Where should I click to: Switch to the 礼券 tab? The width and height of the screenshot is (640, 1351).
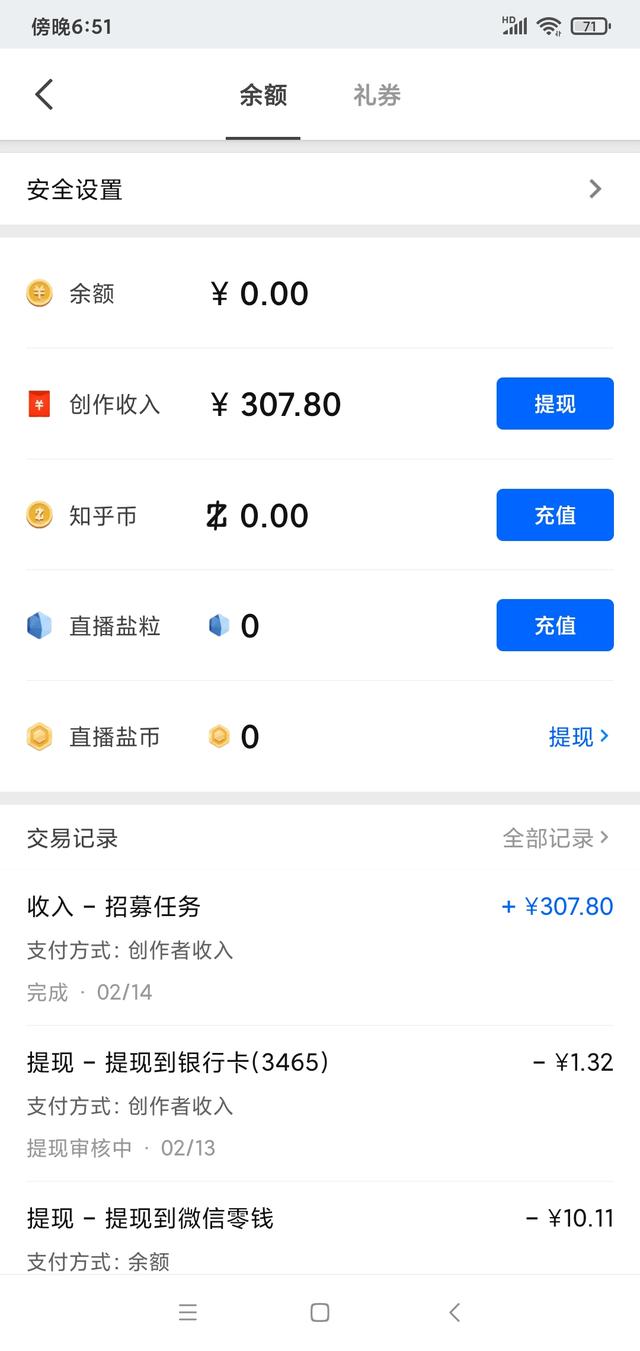pyautogui.click(x=377, y=95)
